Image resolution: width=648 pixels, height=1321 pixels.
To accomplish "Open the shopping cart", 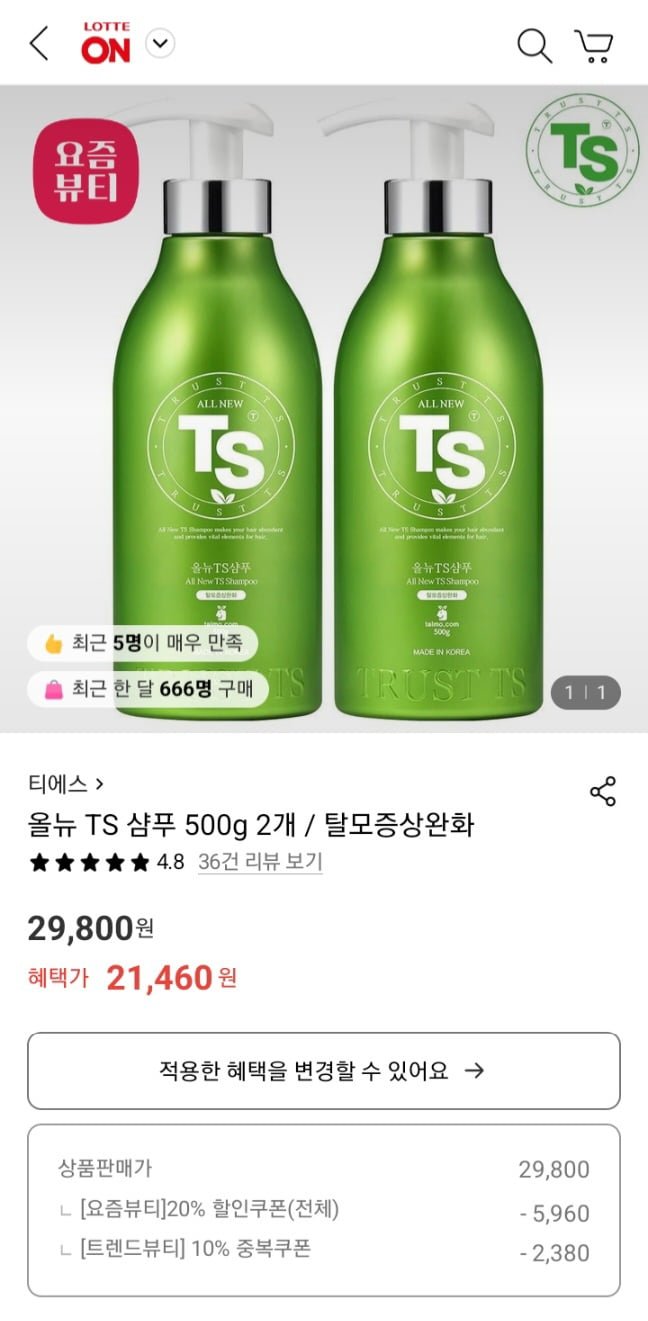I will tap(594, 45).
